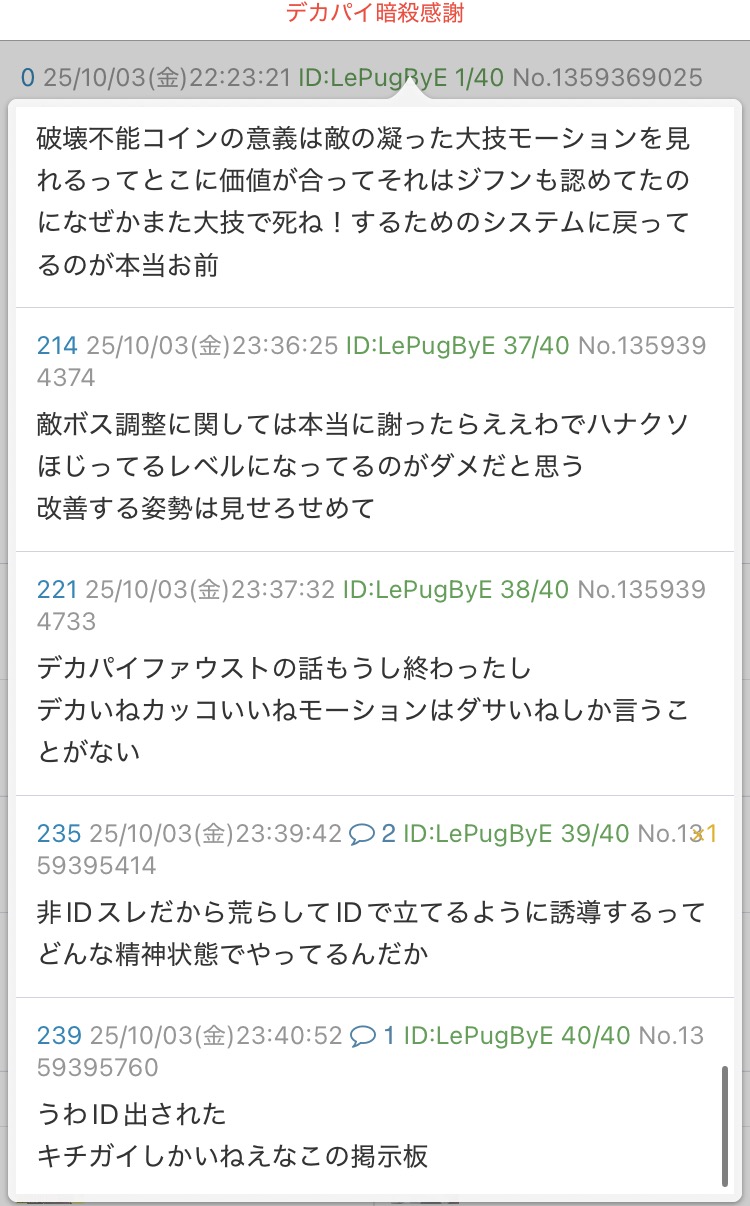Viewport: 750px width, 1206px height.
Task: Tap ID:LePugByE 38/40 on post 221
Action: 455,589
